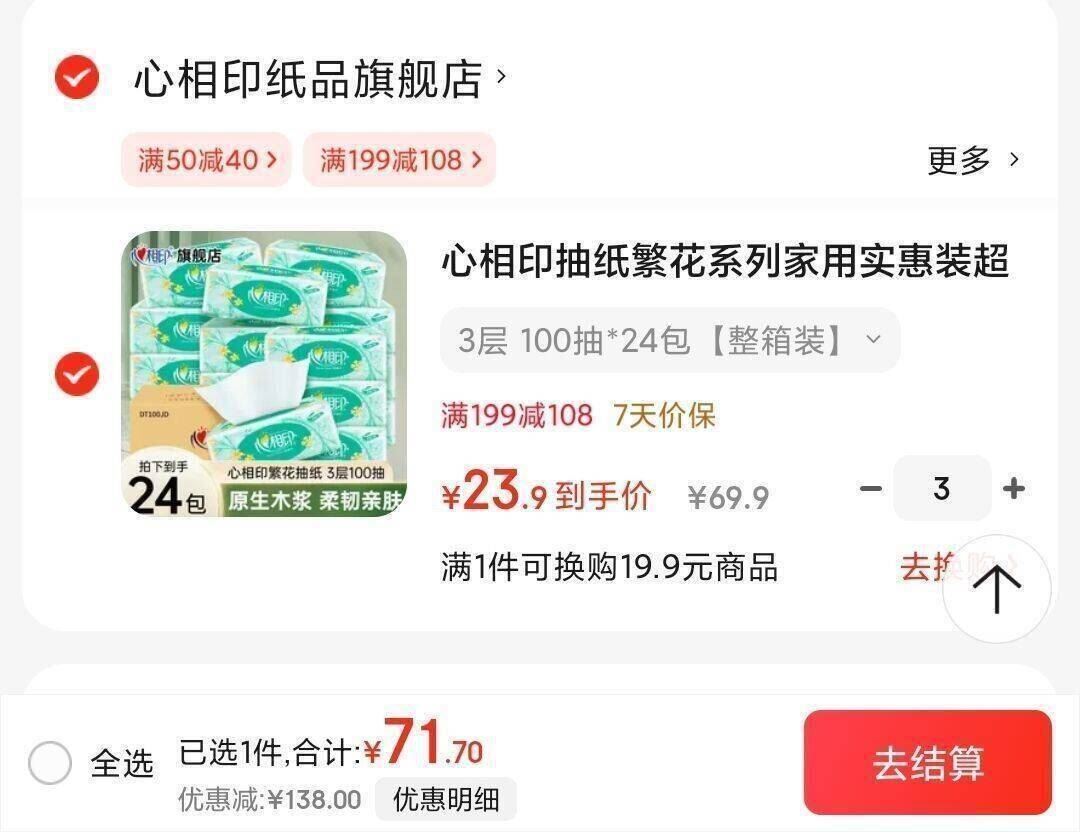Tap the 满50减40 coupon chip
Screen dimensions: 1080x840
[x=206, y=160]
